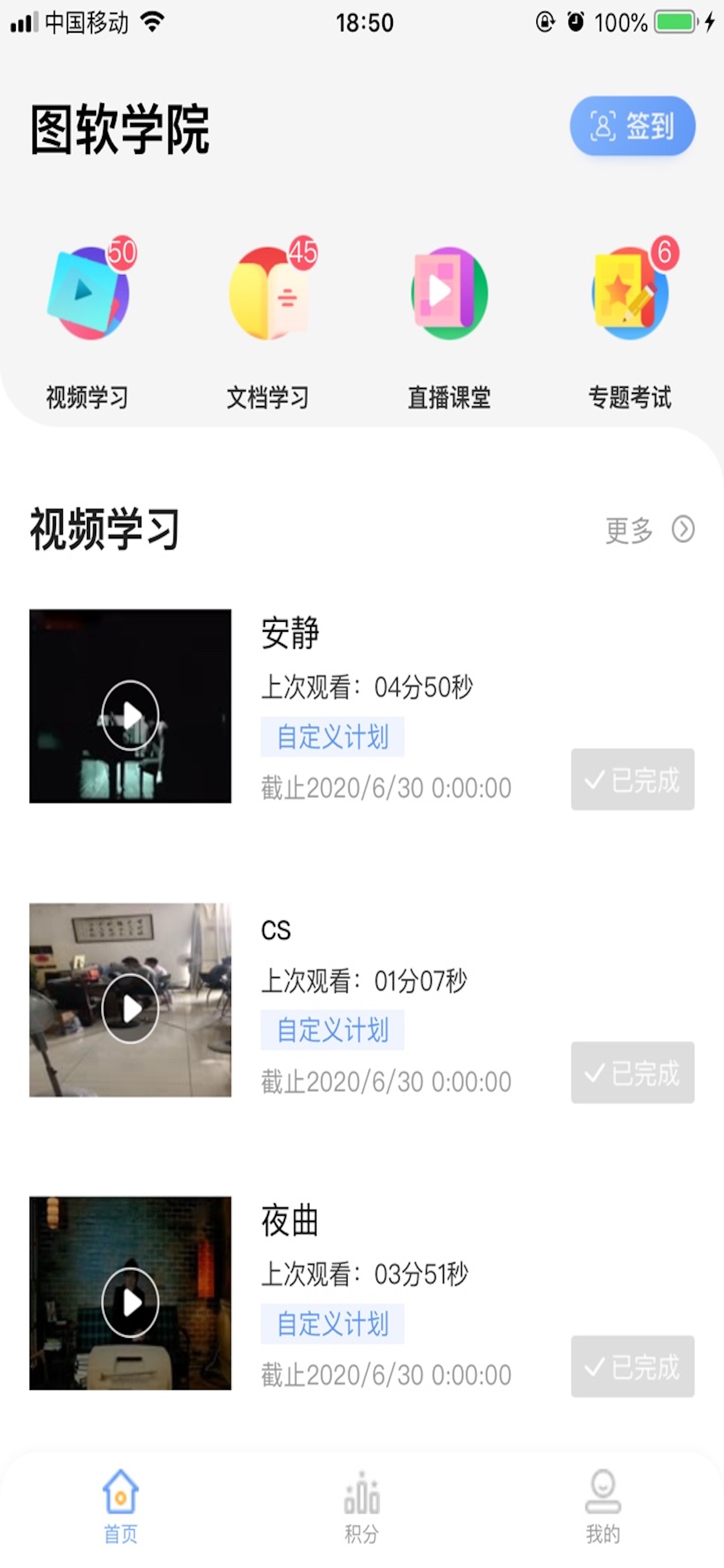Screen dimensions: 724x1568
Task: Play the CS video thumbnail
Action: 130,1000
